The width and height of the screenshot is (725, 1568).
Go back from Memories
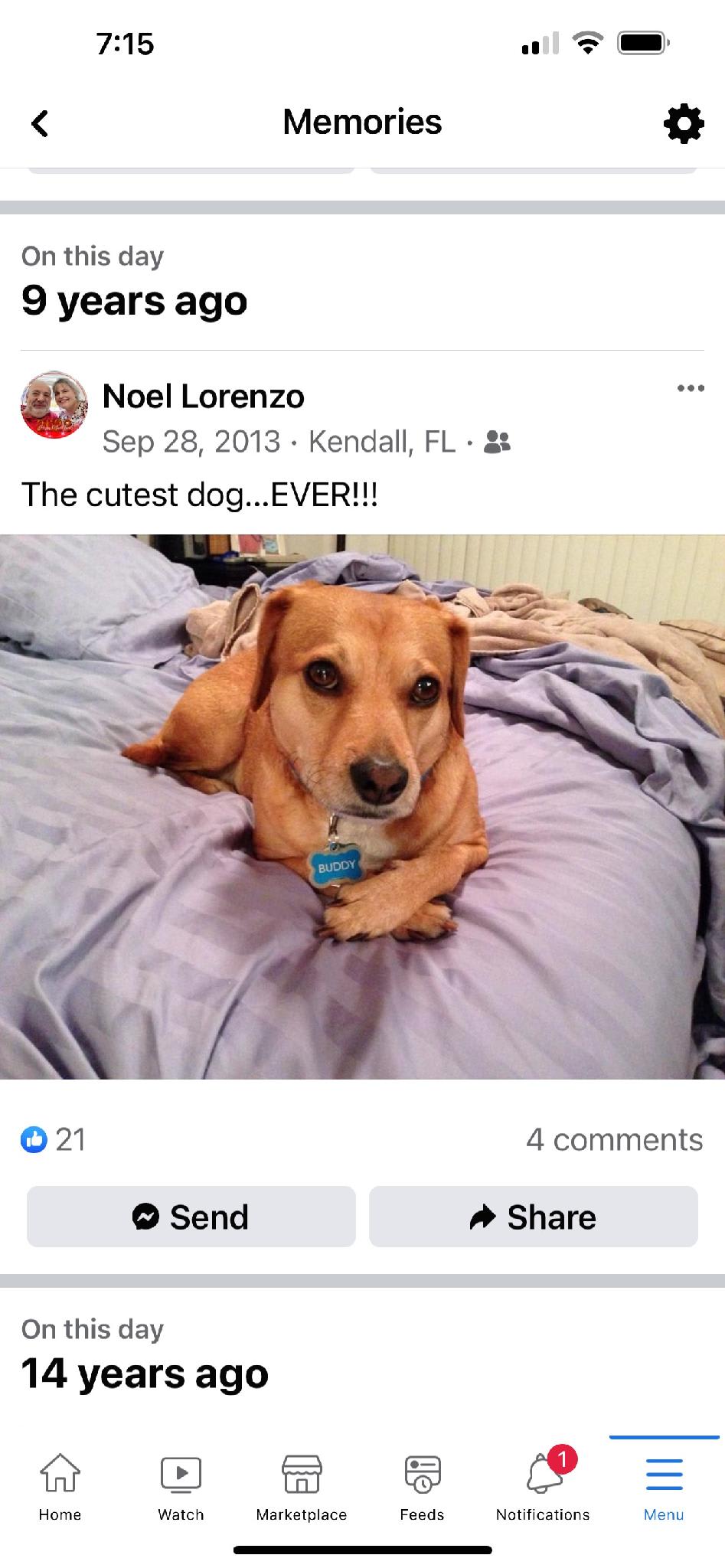coord(40,122)
